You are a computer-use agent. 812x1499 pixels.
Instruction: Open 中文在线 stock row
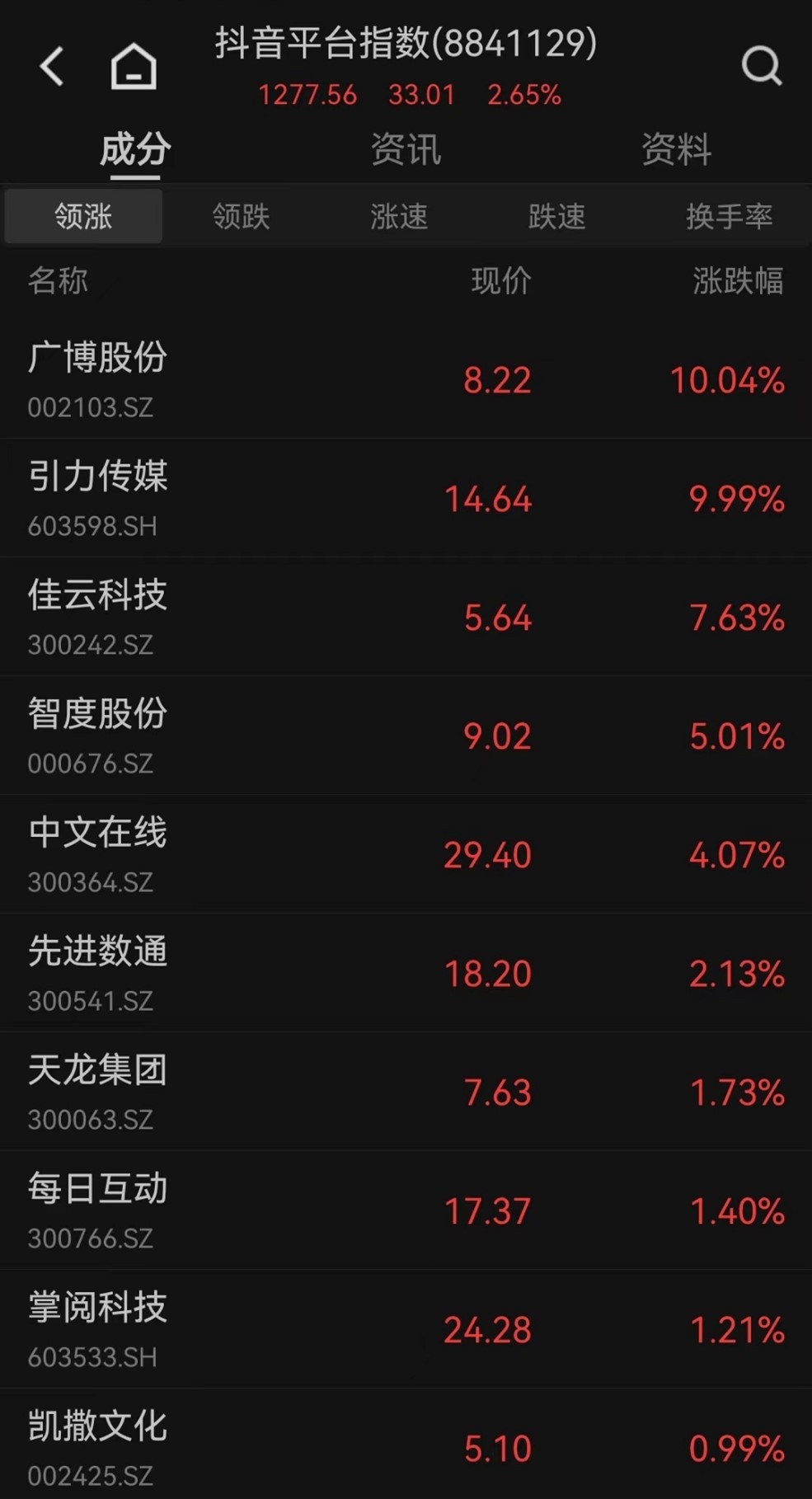97,853
